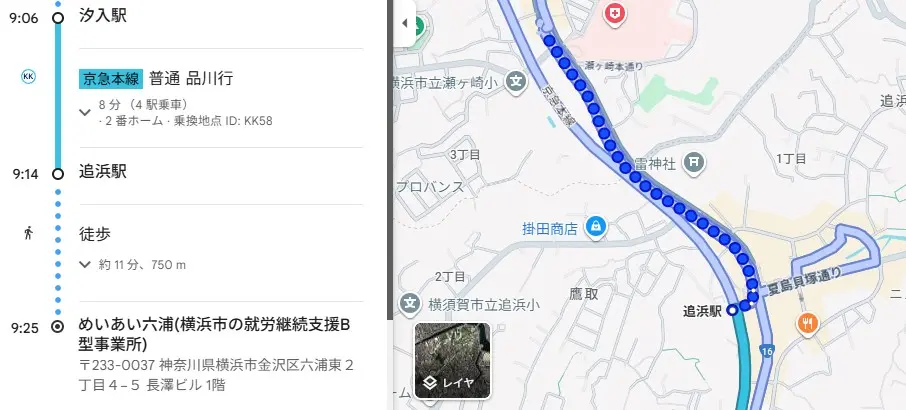Viewport: 906px width, 410px height.
Task: Open 横須賀市立追浜小 school marker
Action: click(x=410, y=304)
